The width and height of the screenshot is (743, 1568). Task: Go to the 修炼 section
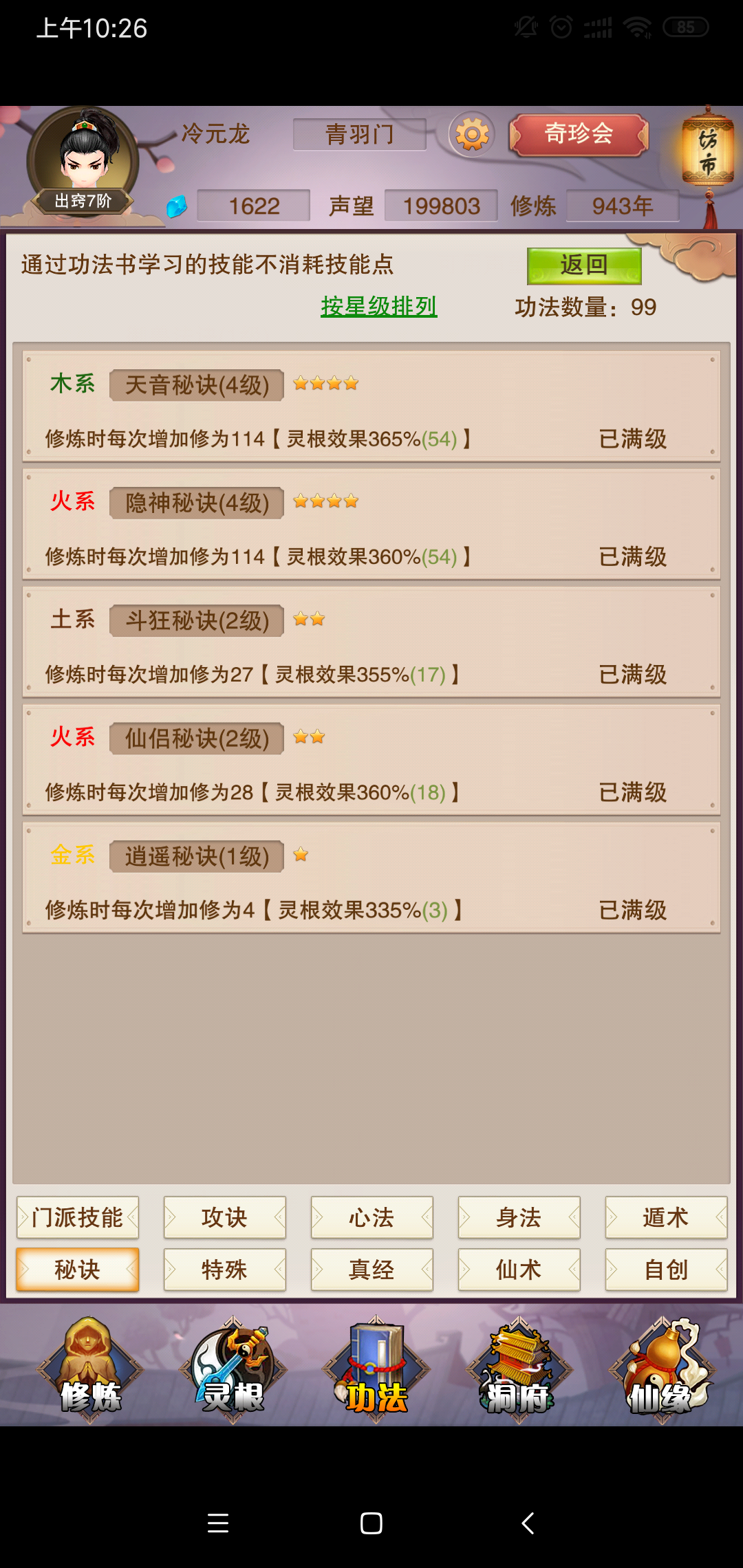click(x=90, y=1369)
